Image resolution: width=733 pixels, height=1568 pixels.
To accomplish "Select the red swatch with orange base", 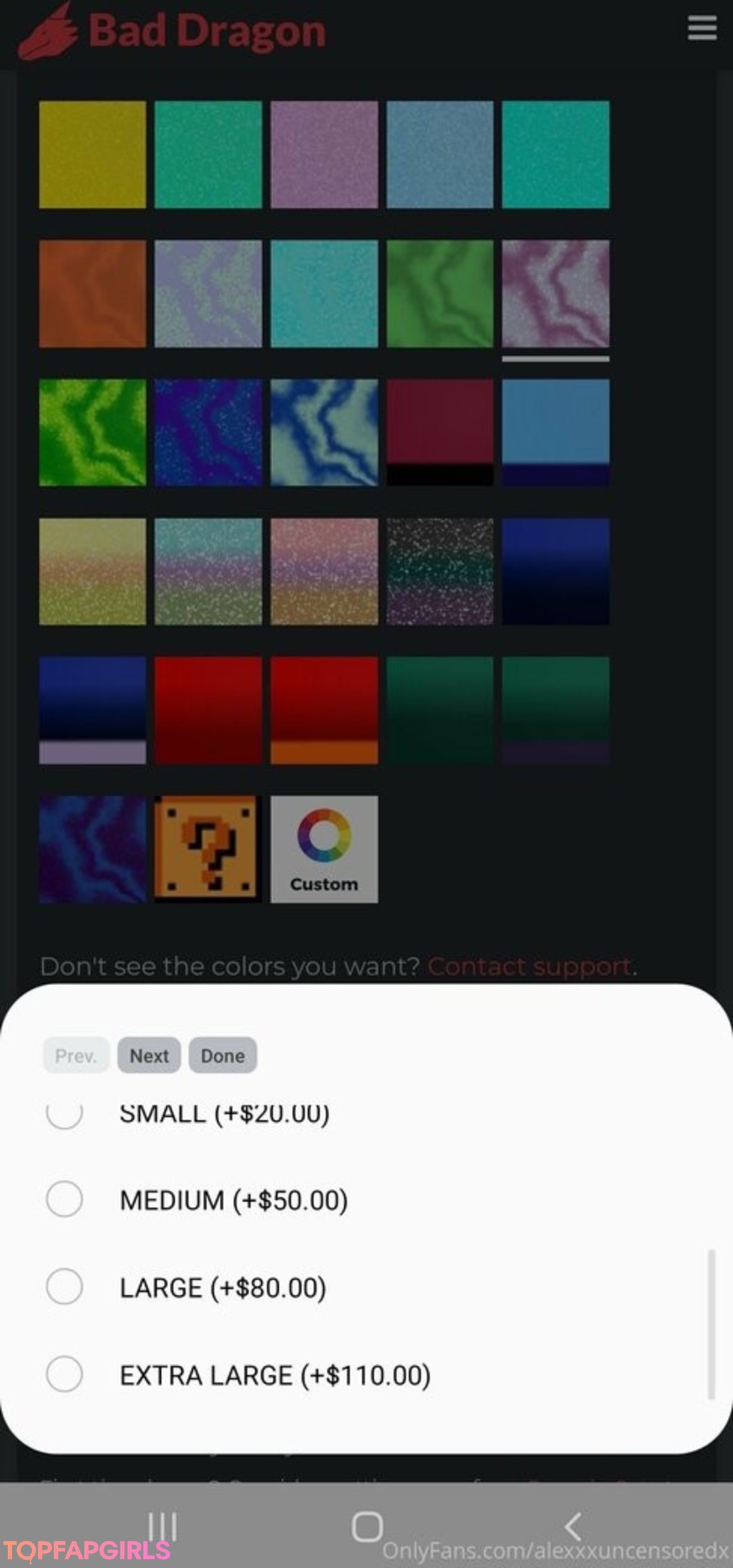I will [324, 710].
